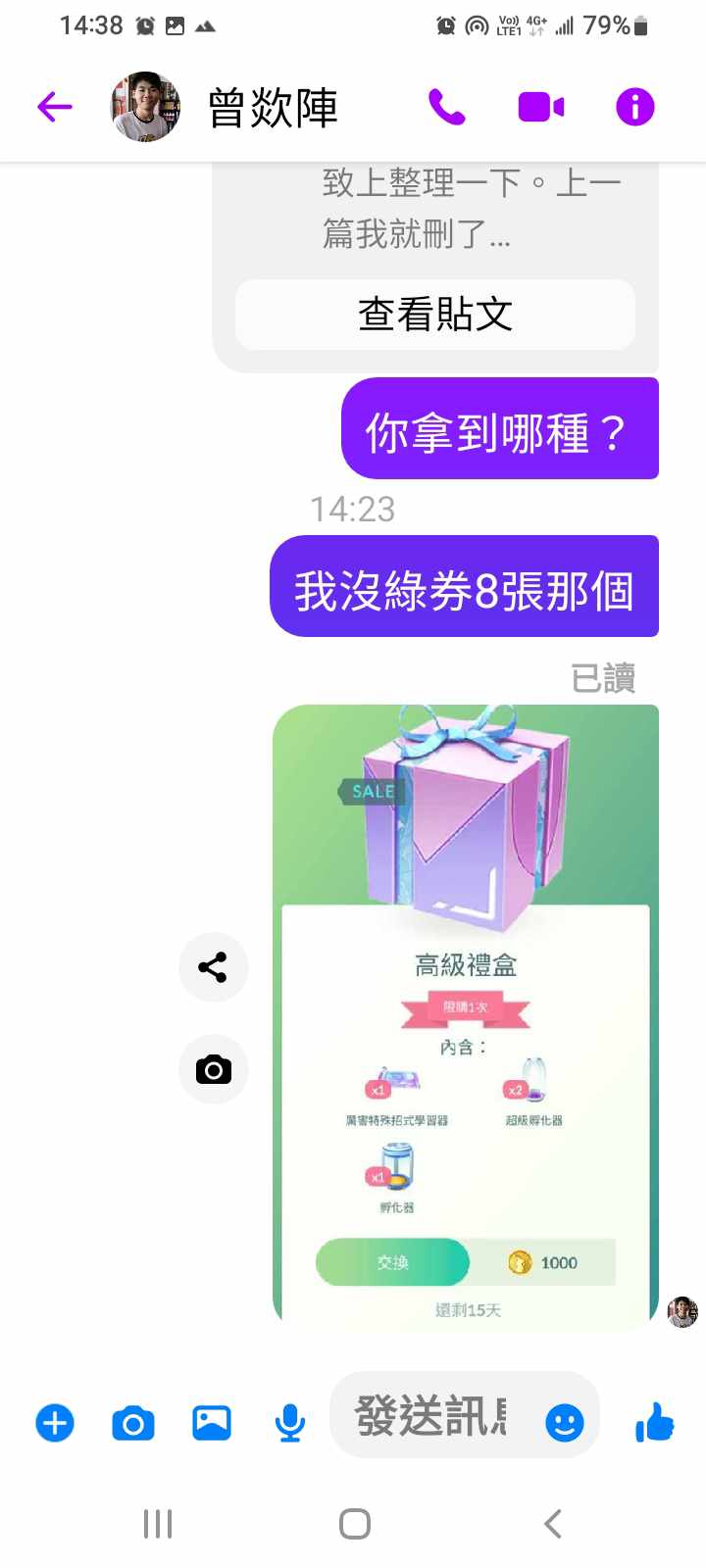Send a thumbs-up like
Image resolution: width=706 pixels, height=1568 pixels.
tap(654, 1422)
